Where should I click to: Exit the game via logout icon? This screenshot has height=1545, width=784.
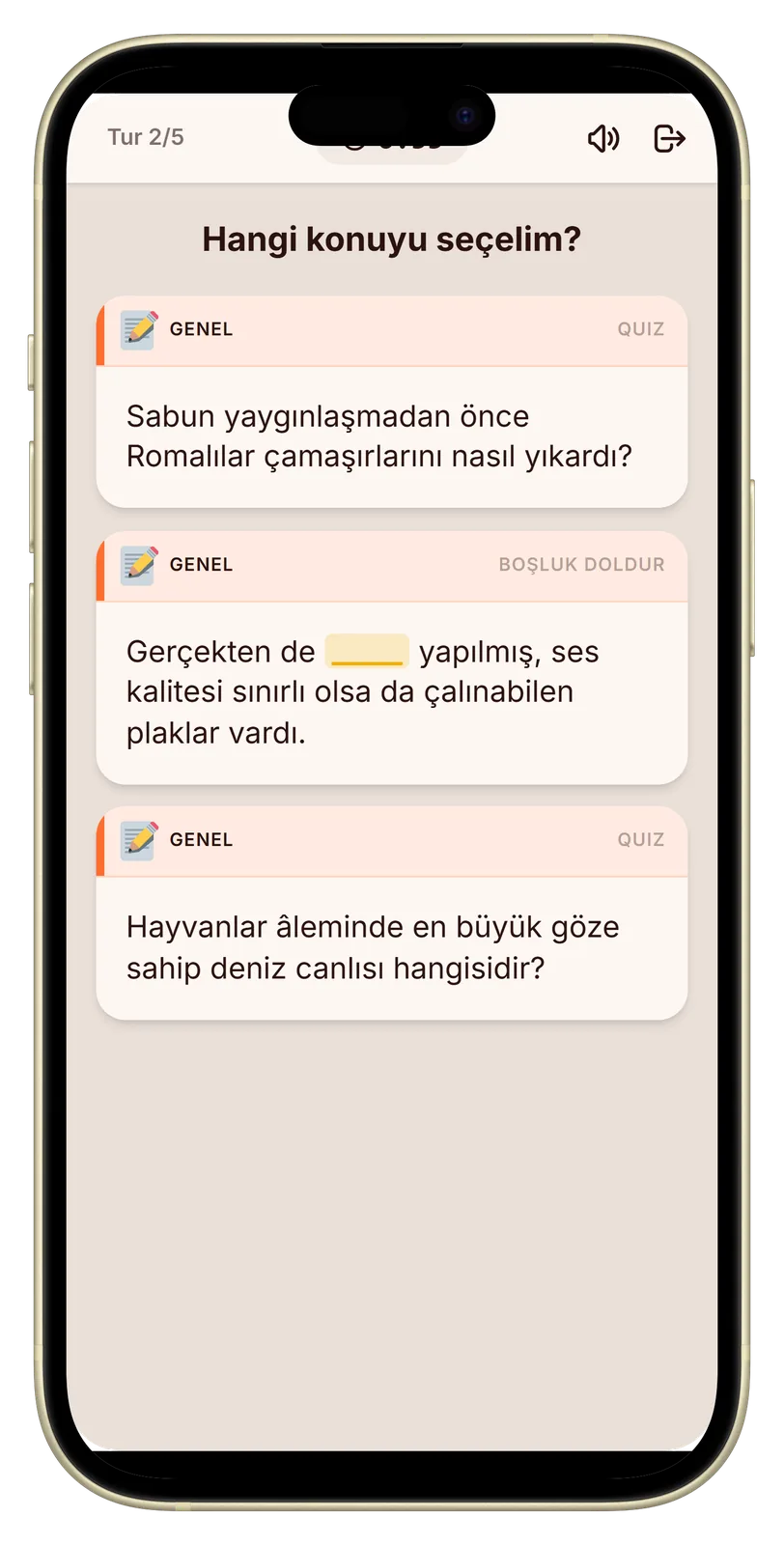(x=669, y=139)
